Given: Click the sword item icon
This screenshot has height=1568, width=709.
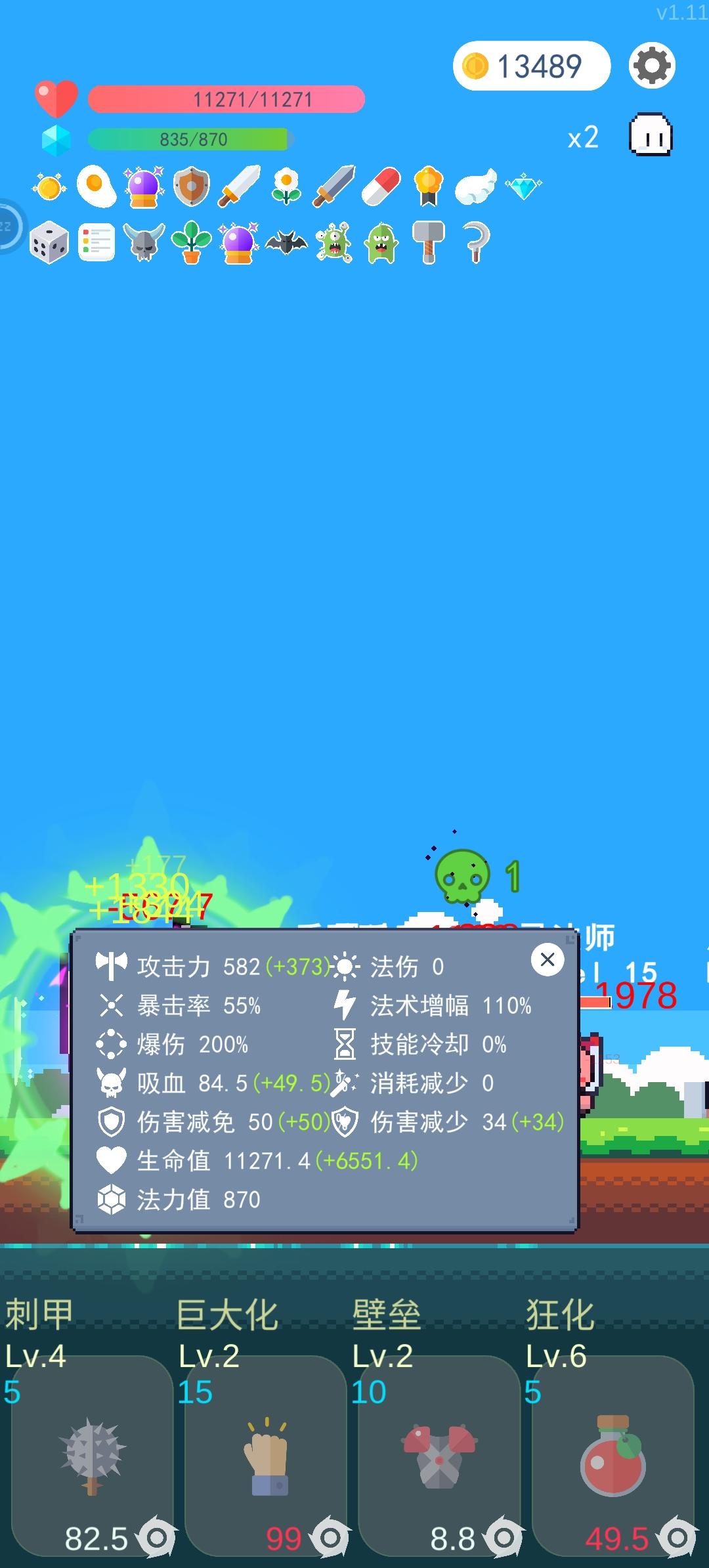Looking at the screenshot, I should click(238, 186).
